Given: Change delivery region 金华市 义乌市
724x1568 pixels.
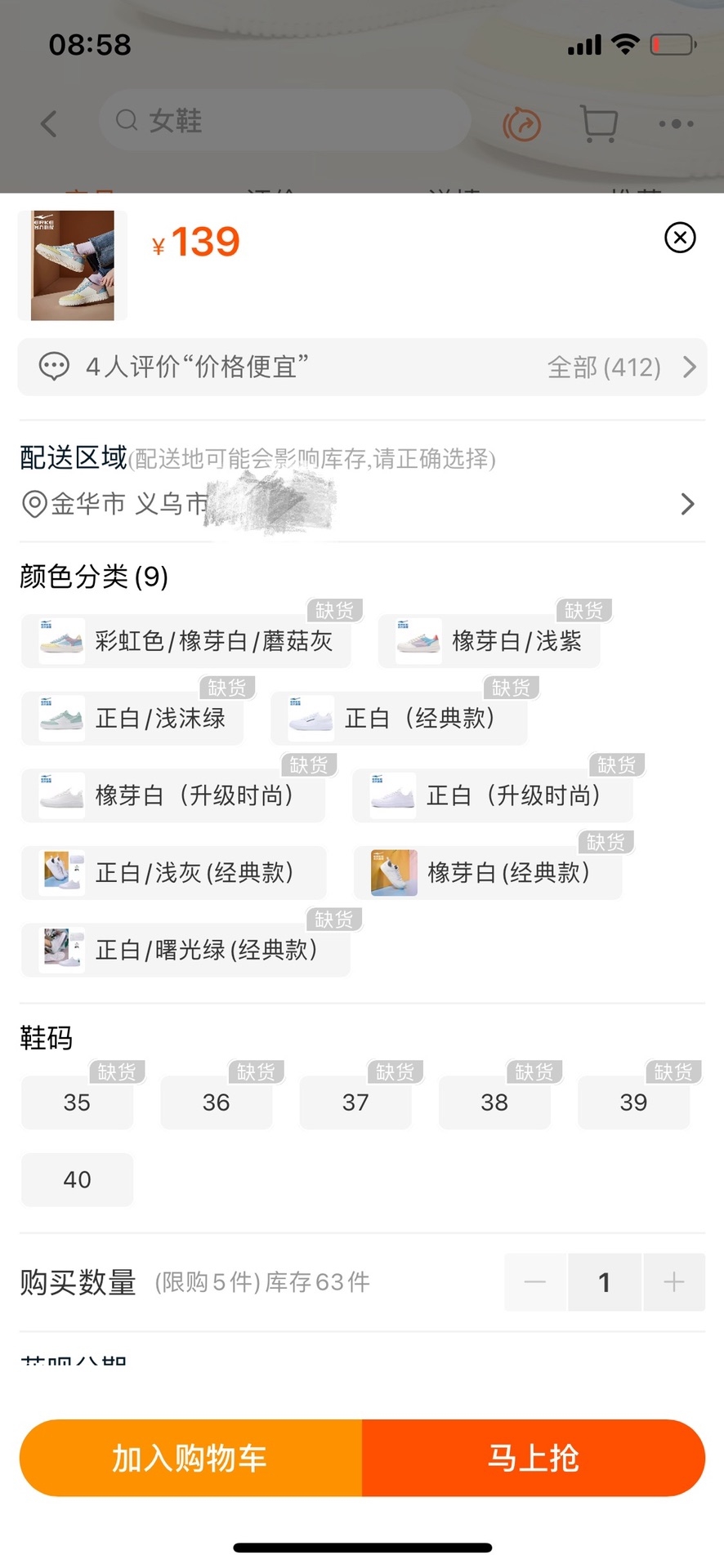Looking at the screenshot, I should (x=360, y=504).
